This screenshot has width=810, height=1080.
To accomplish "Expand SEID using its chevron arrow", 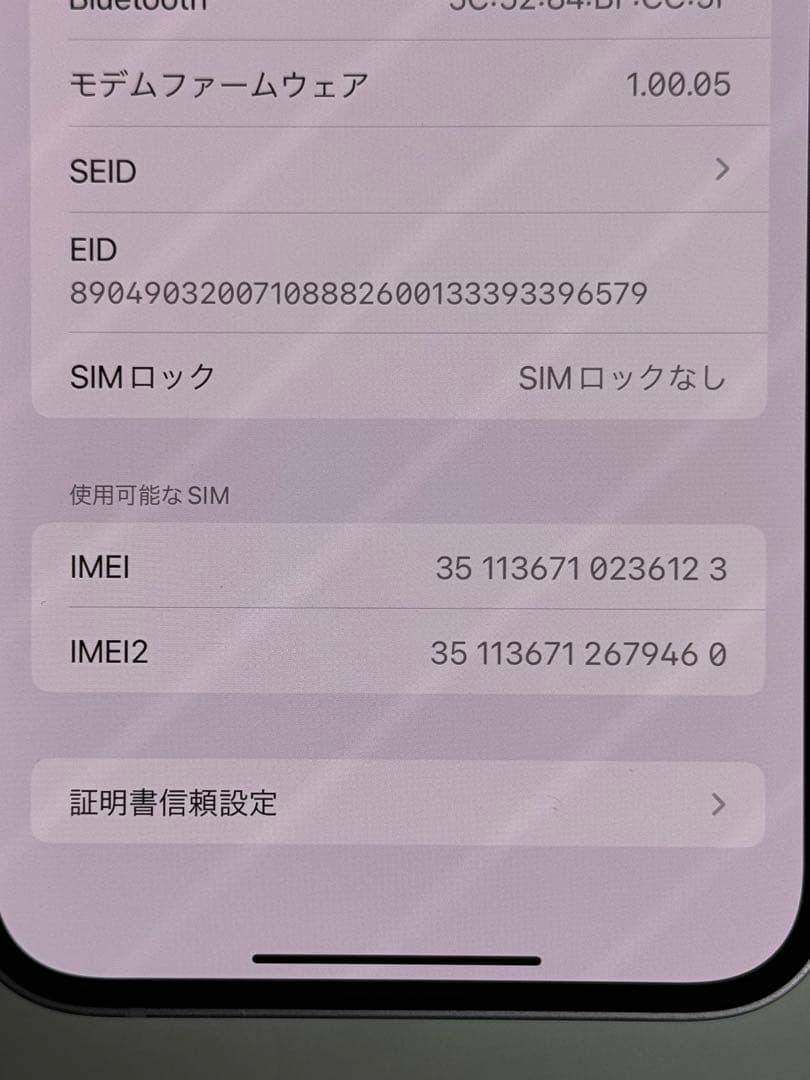I will click(x=722, y=171).
